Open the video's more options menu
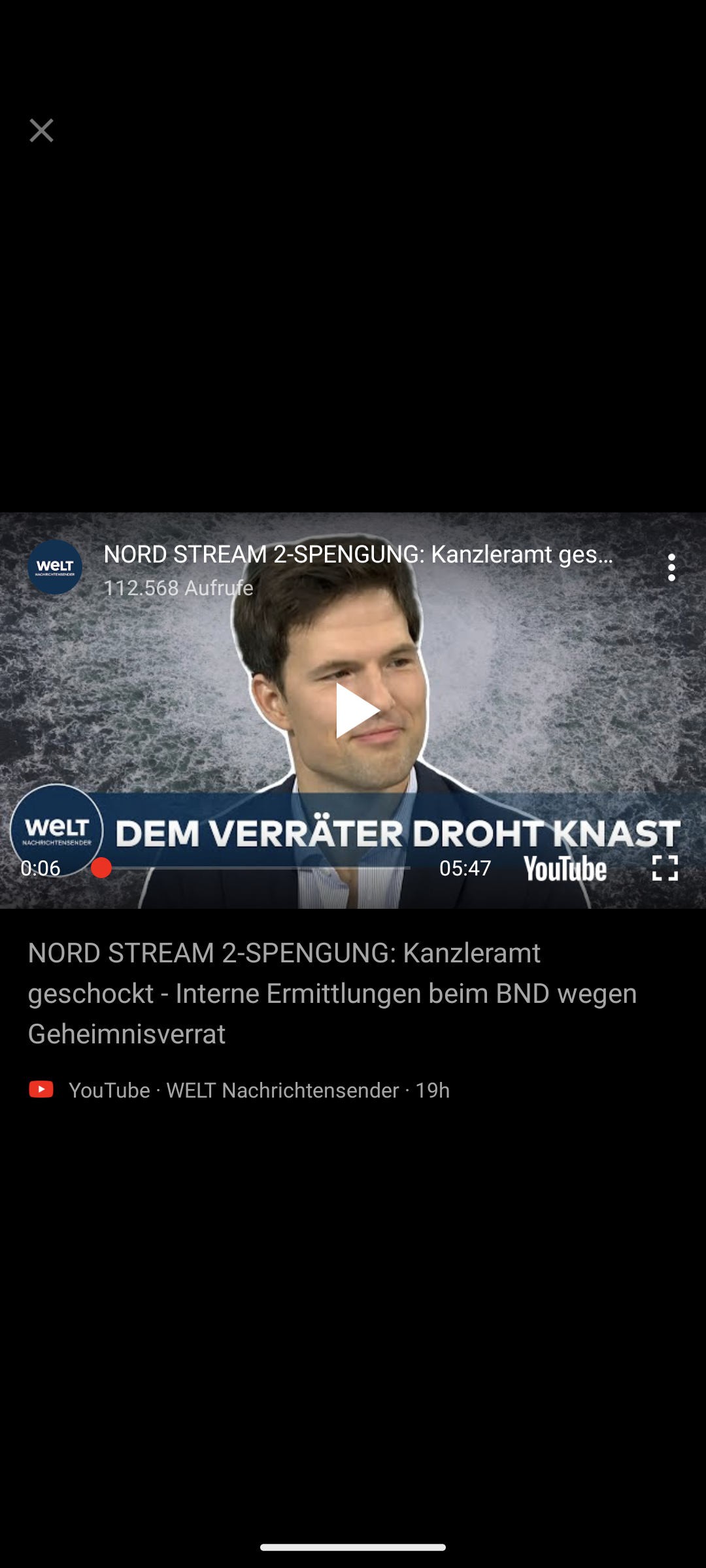This screenshot has width=706, height=1568. (x=671, y=567)
